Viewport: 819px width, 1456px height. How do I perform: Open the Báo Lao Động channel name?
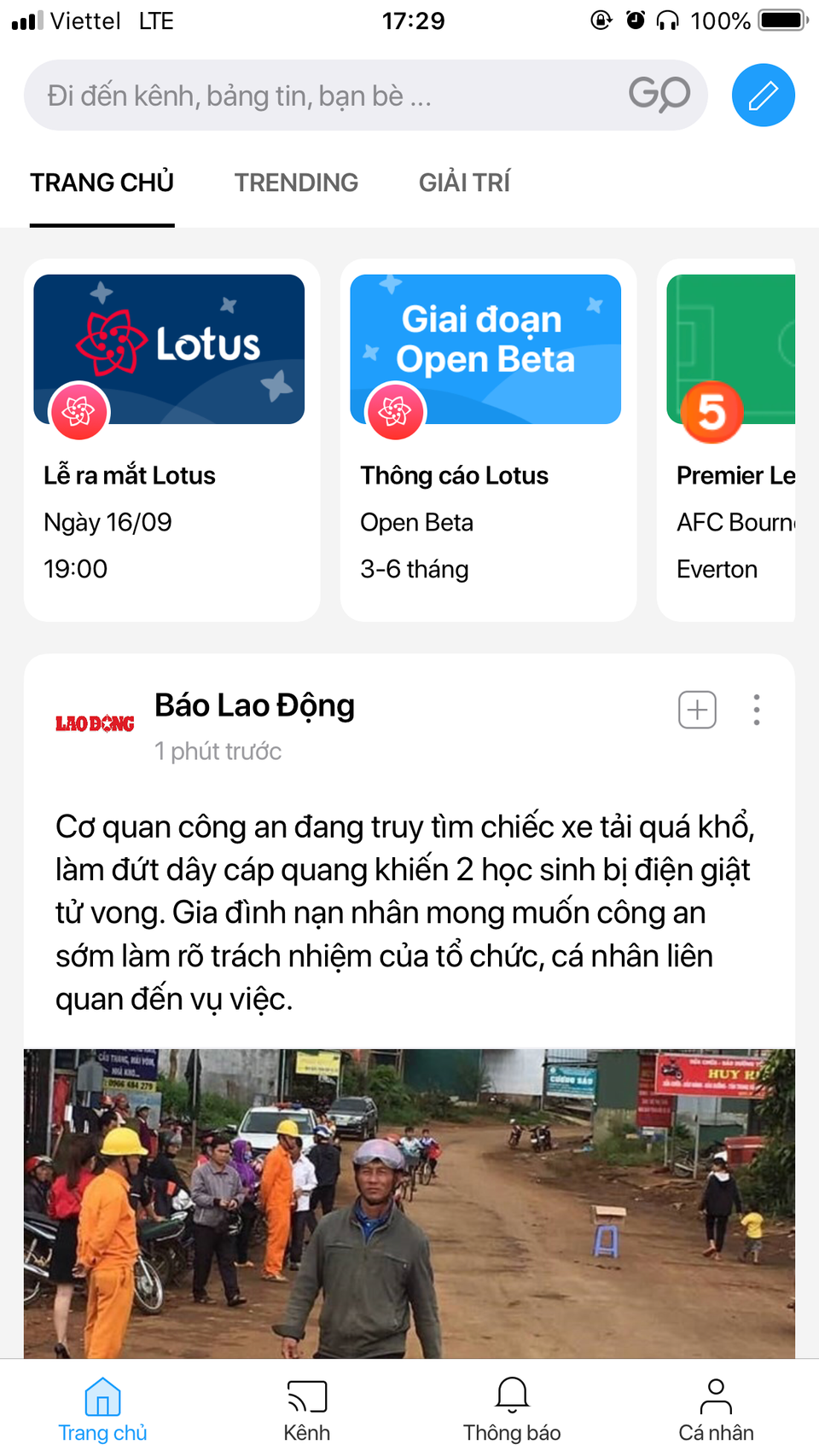click(x=254, y=705)
